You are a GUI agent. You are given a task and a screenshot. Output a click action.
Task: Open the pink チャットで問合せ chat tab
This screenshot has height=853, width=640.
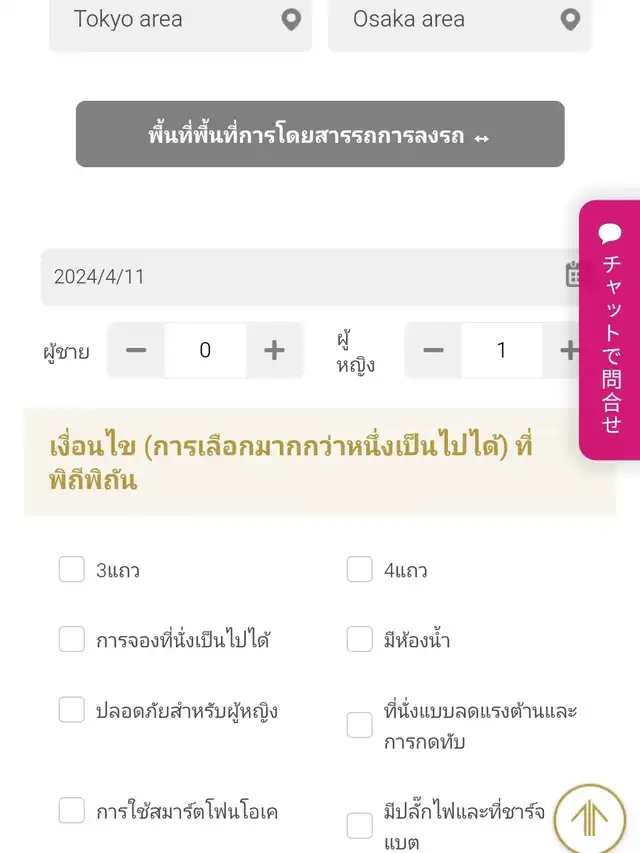point(610,330)
